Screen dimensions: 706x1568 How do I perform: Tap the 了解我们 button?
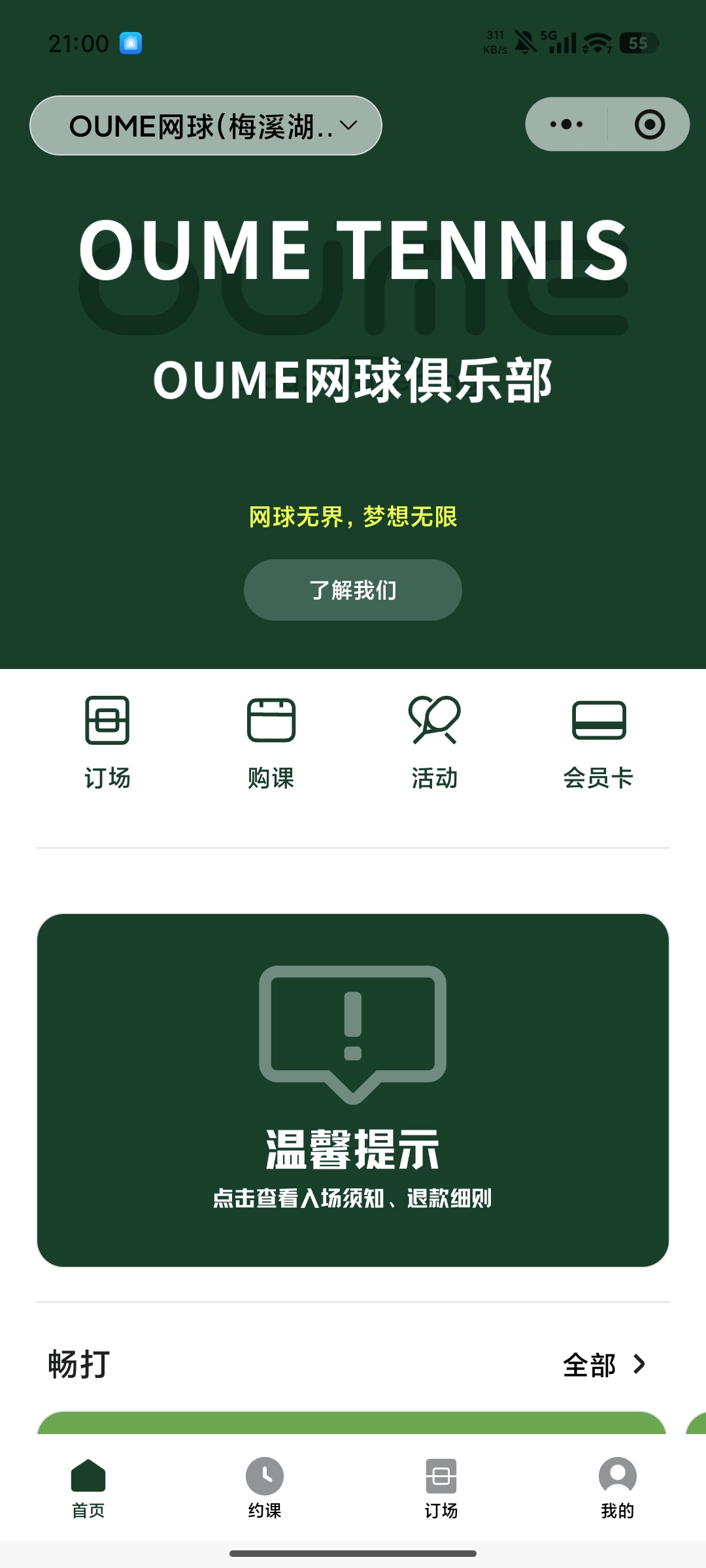click(353, 589)
